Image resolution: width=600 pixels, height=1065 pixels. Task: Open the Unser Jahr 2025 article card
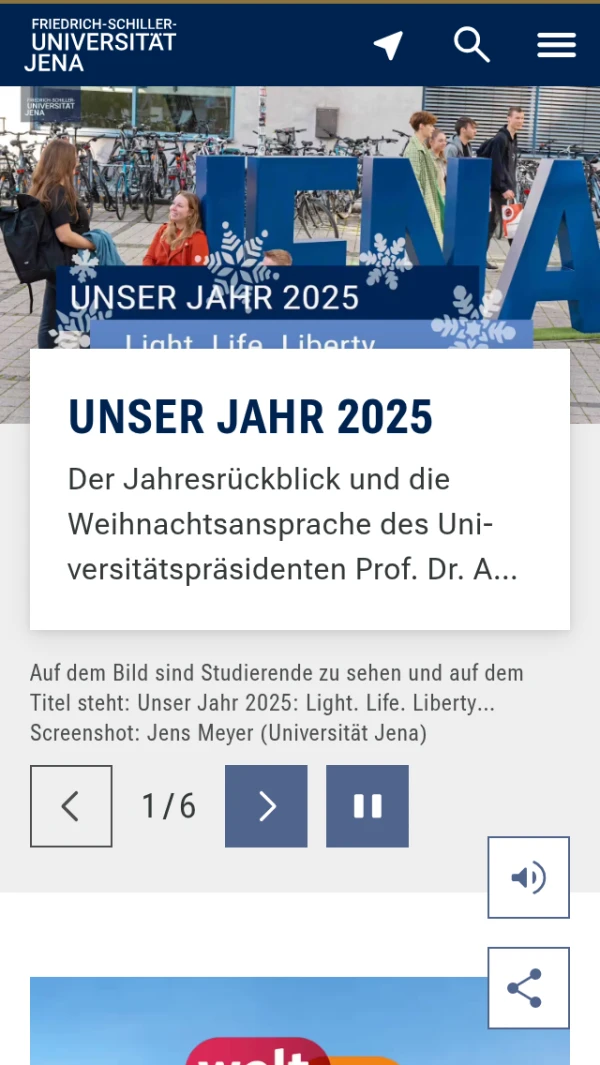point(299,489)
